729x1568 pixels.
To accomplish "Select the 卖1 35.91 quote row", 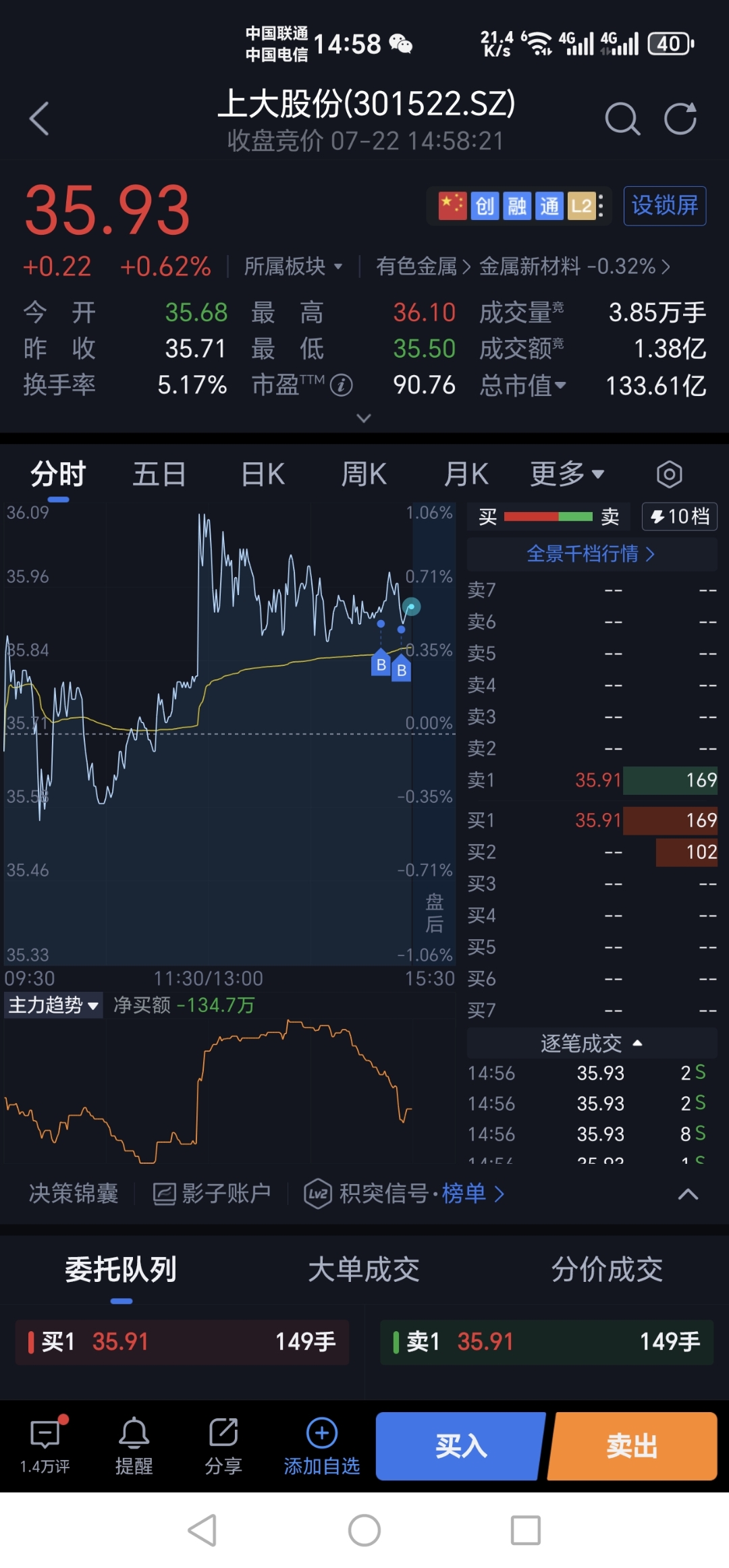I will (594, 780).
